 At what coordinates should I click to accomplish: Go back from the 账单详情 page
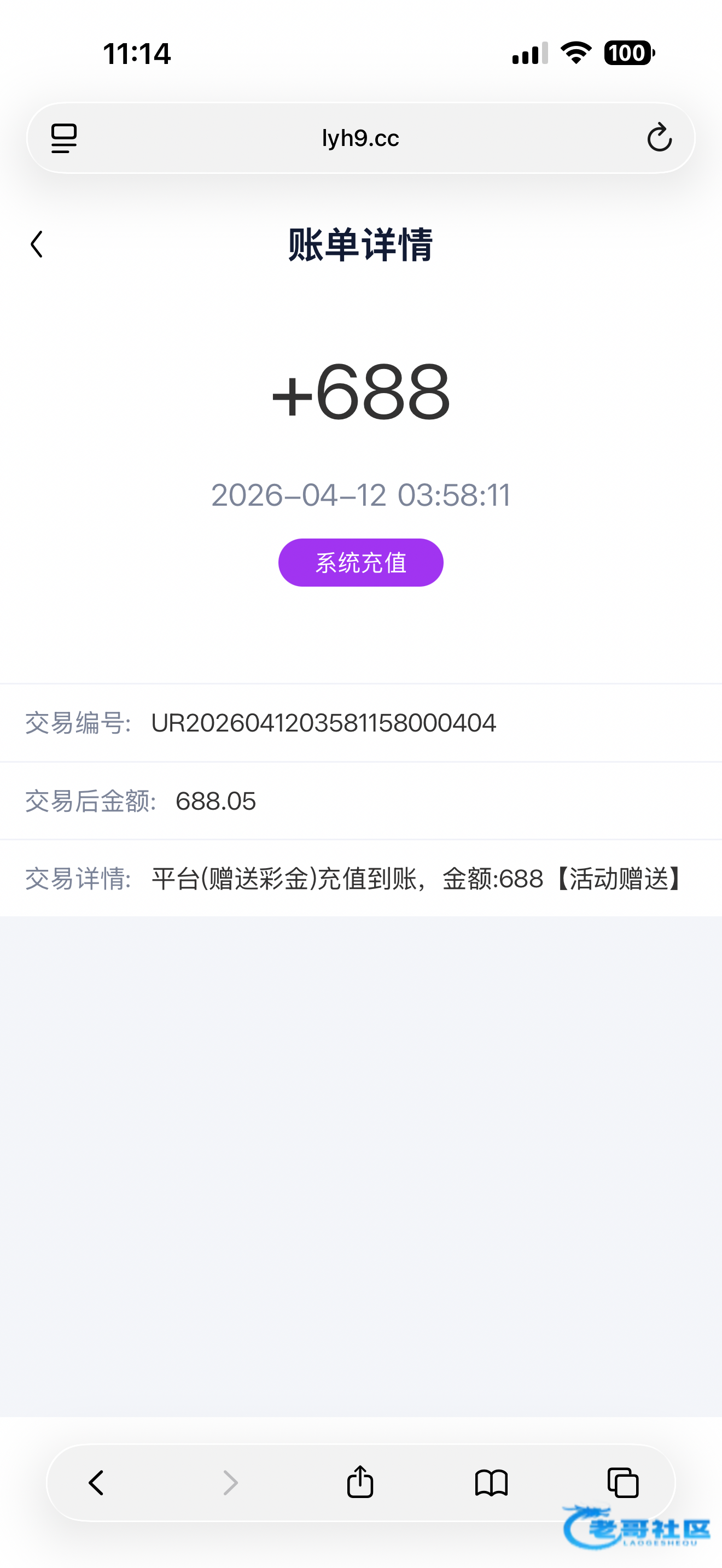[37, 245]
